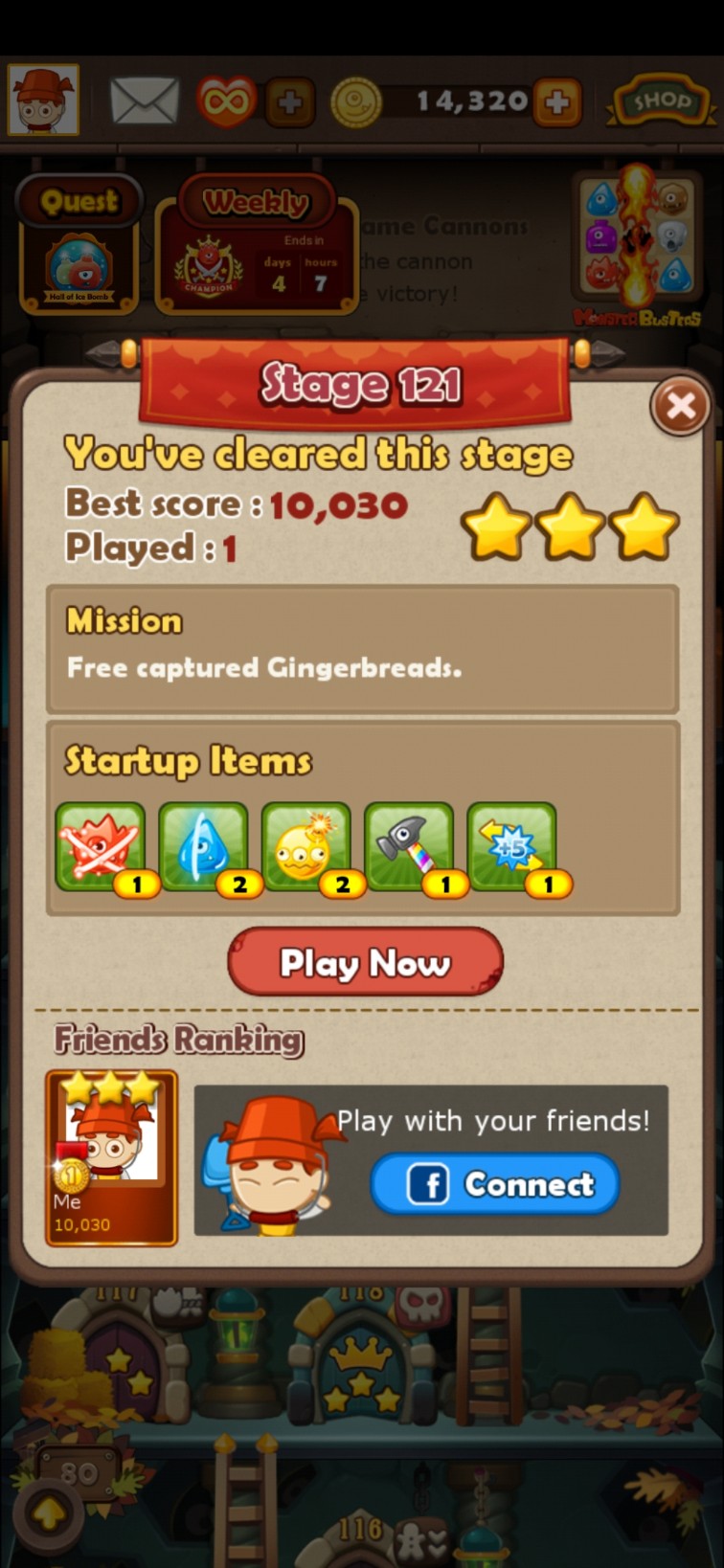
Task: Add more coins with the plus button
Action: (x=557, y=101)
